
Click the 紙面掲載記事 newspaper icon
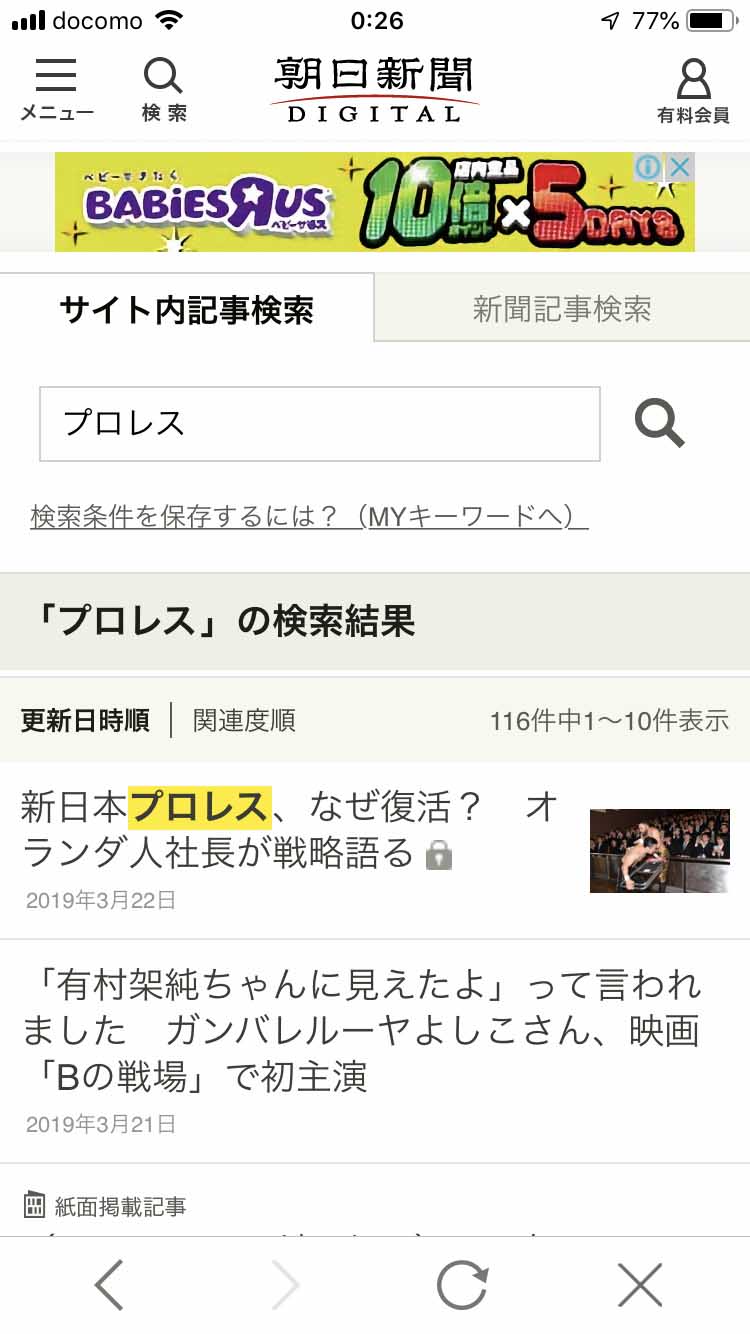tap(34, 1205)
